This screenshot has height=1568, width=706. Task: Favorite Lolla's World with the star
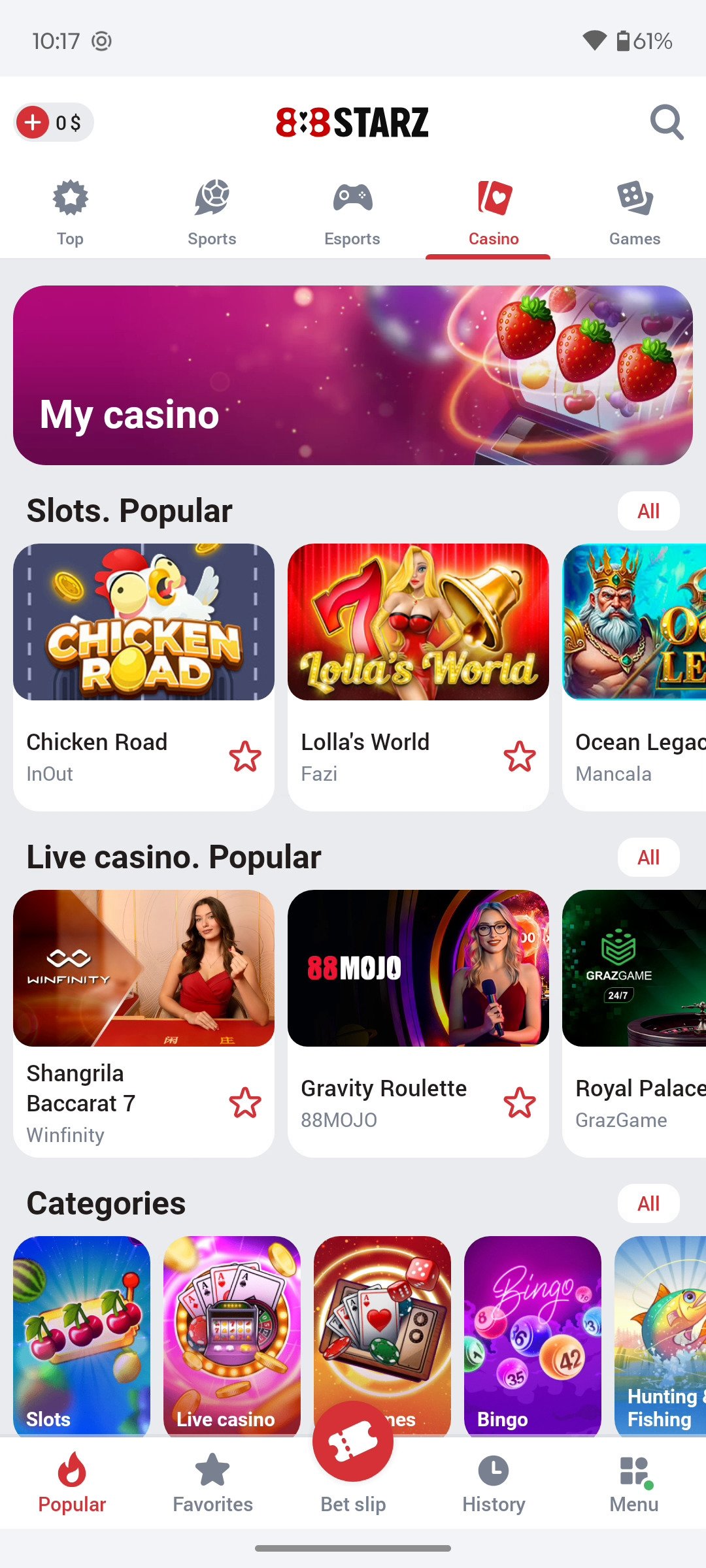pyautogui.click(x=520, y=757)
